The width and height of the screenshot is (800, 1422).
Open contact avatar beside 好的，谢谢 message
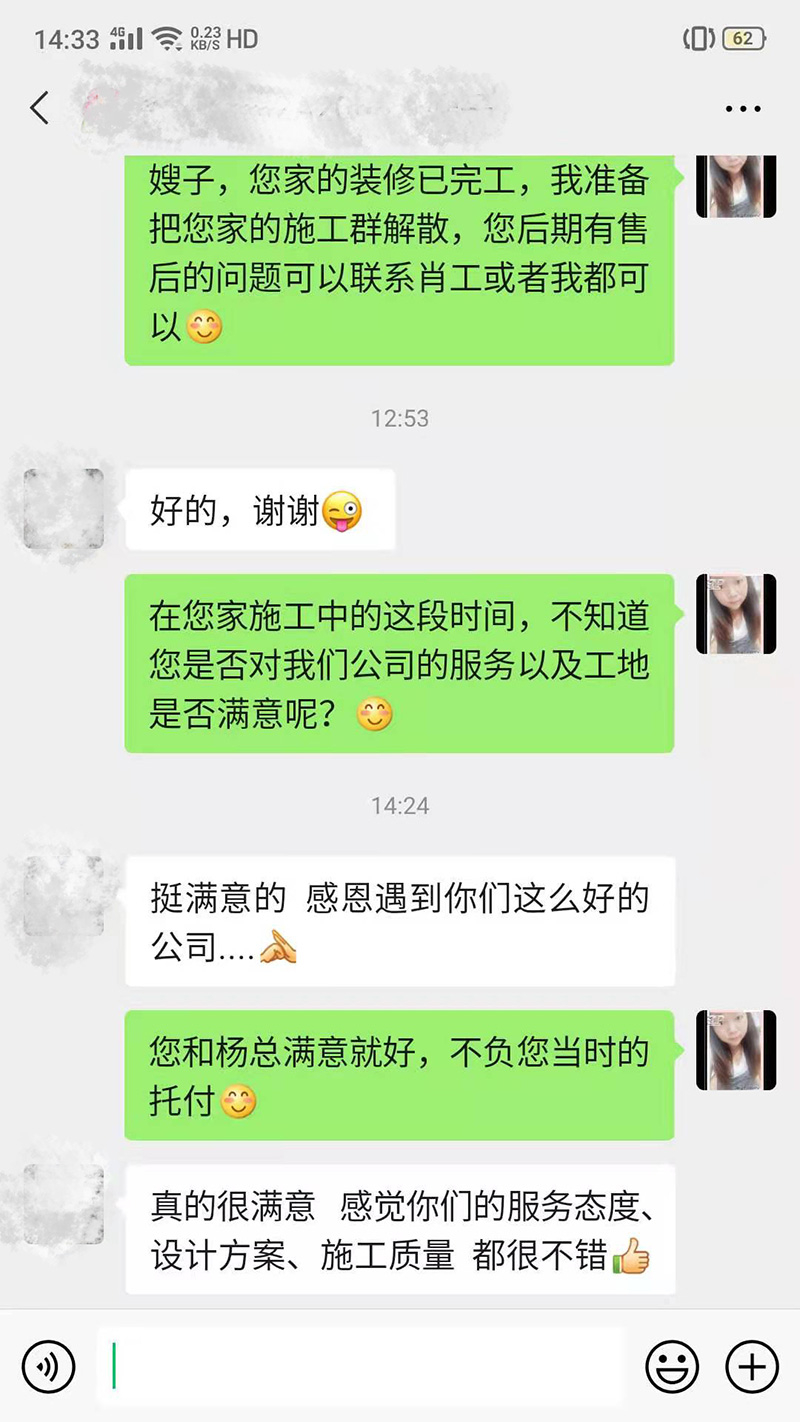point(64,508)
